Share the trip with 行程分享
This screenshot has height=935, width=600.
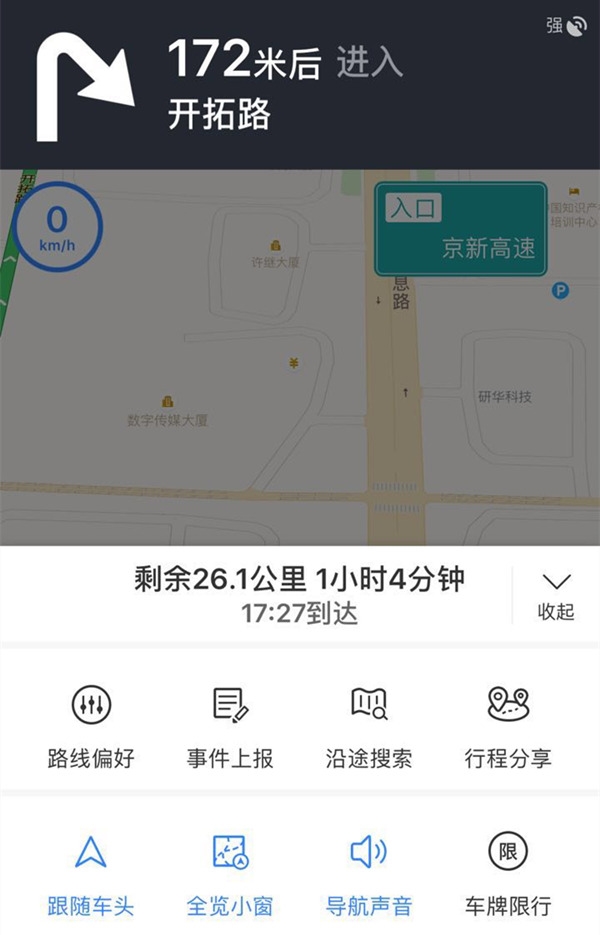pos(508,724)
